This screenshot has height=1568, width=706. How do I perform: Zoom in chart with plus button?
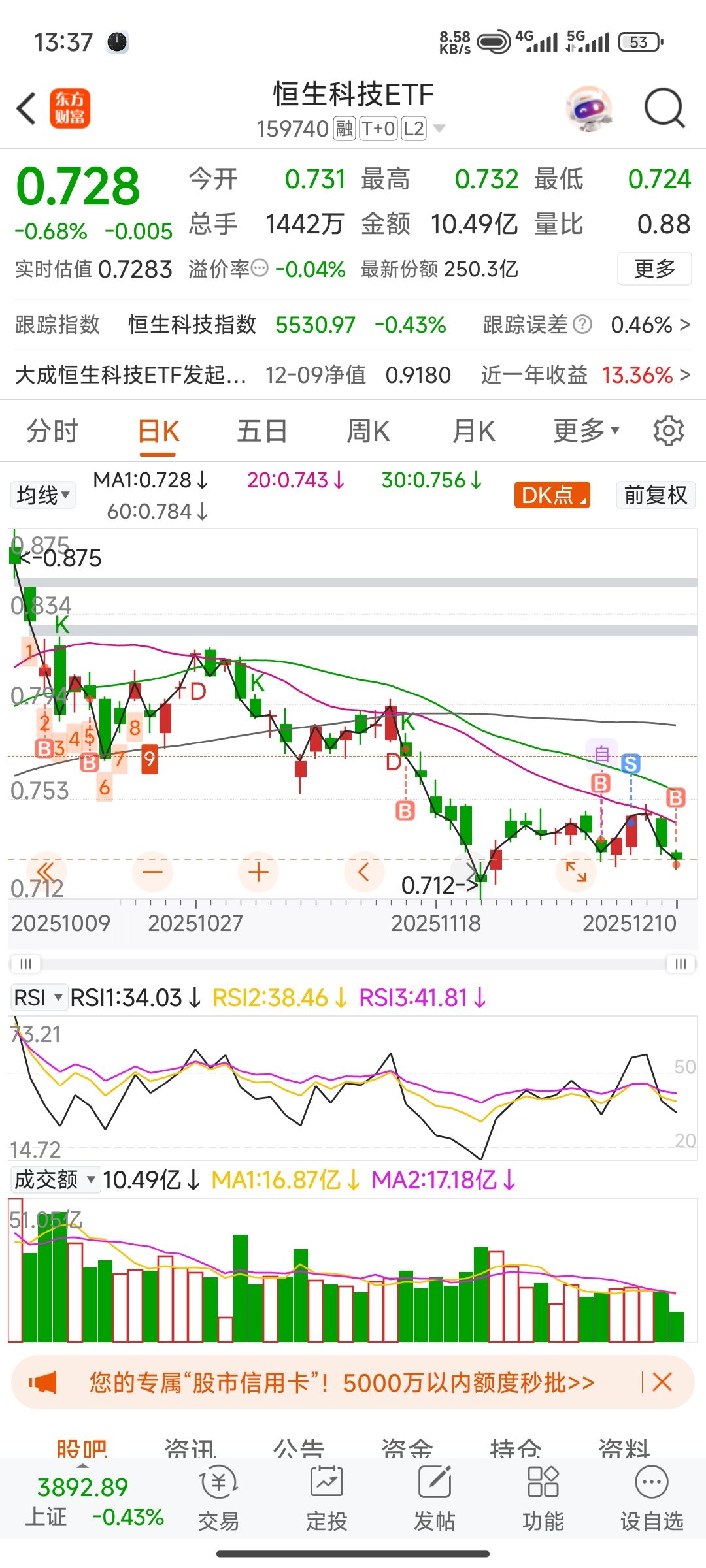pyautogui.click(x=259, y=872)
